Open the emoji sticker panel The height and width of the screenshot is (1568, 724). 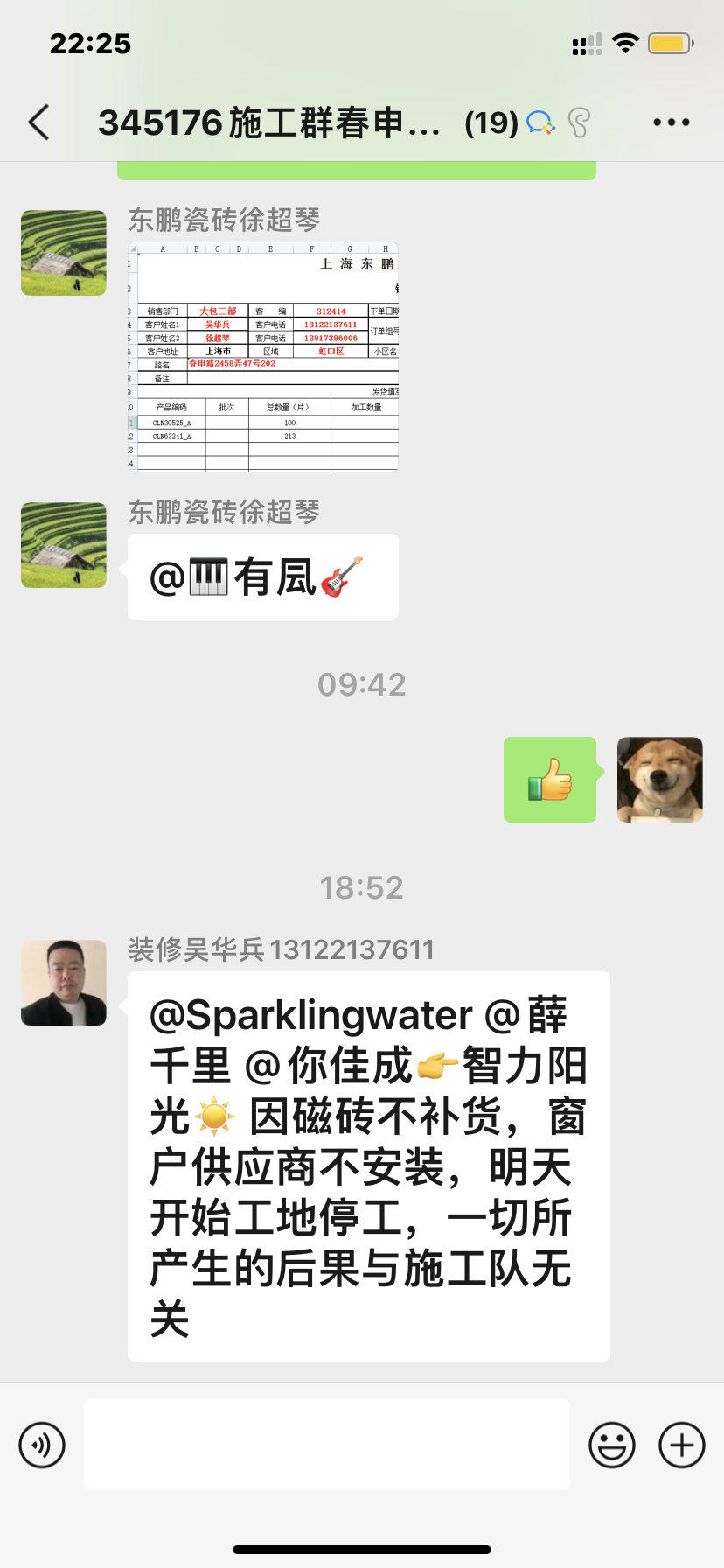click(612, 1445)
